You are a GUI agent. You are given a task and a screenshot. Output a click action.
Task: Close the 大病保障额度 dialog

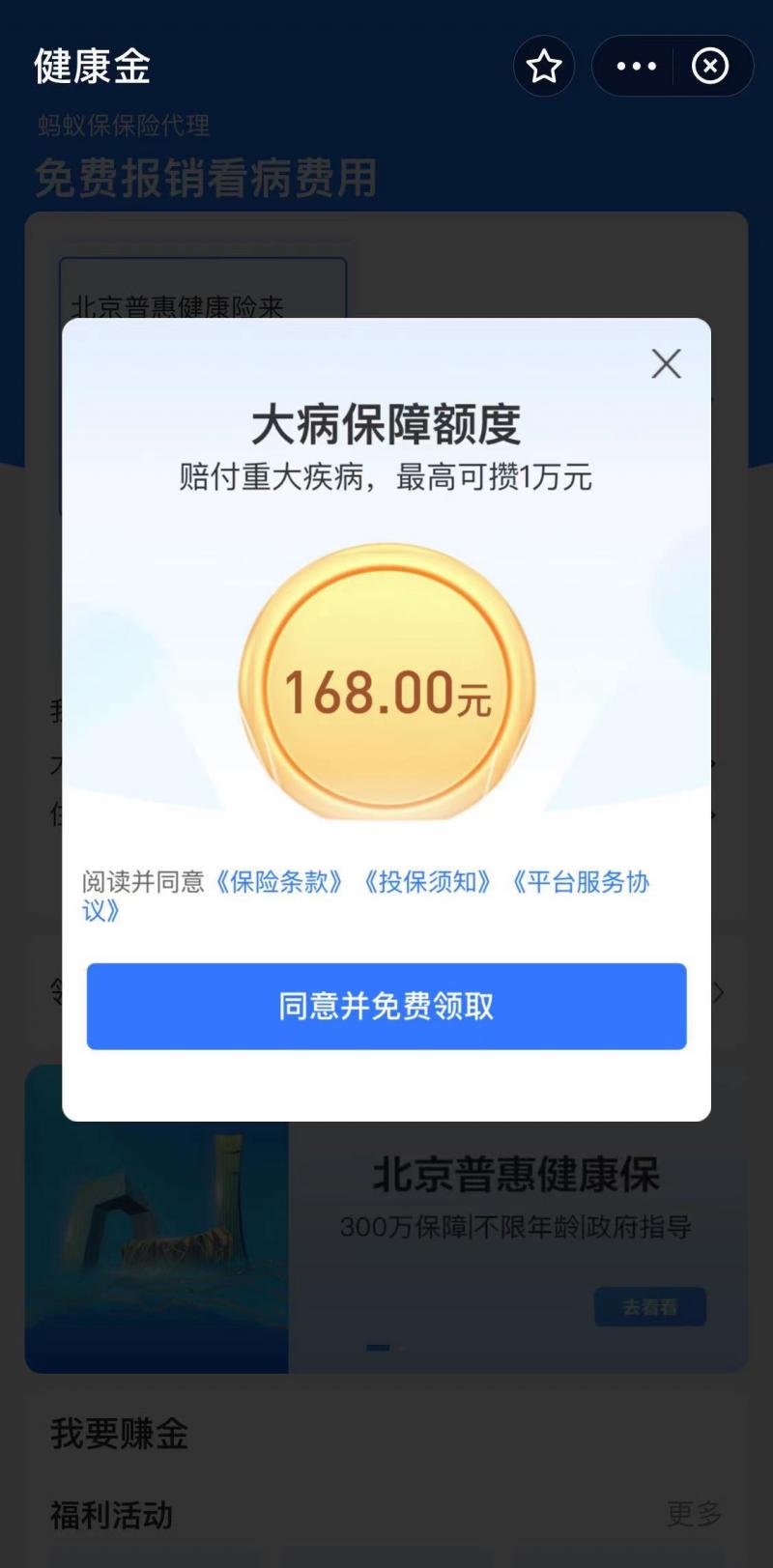[666, 364]
